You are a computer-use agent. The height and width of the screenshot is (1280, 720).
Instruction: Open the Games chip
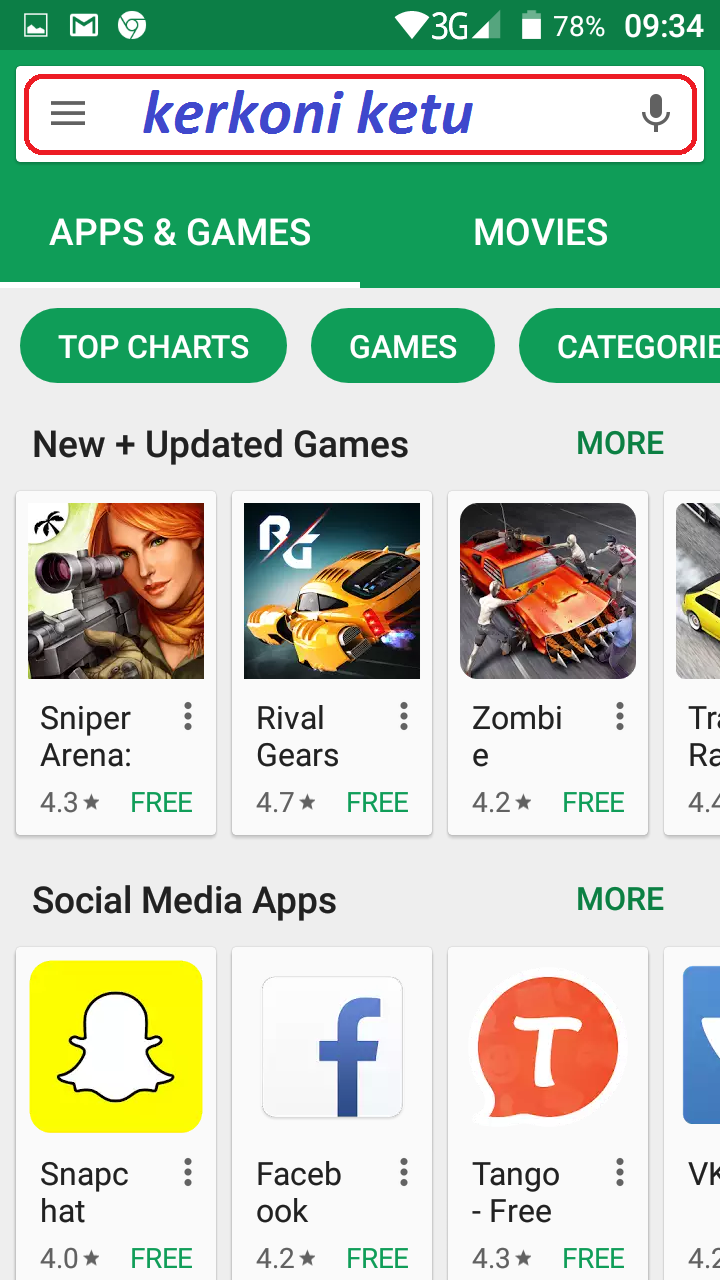click(x=403, y=346)
